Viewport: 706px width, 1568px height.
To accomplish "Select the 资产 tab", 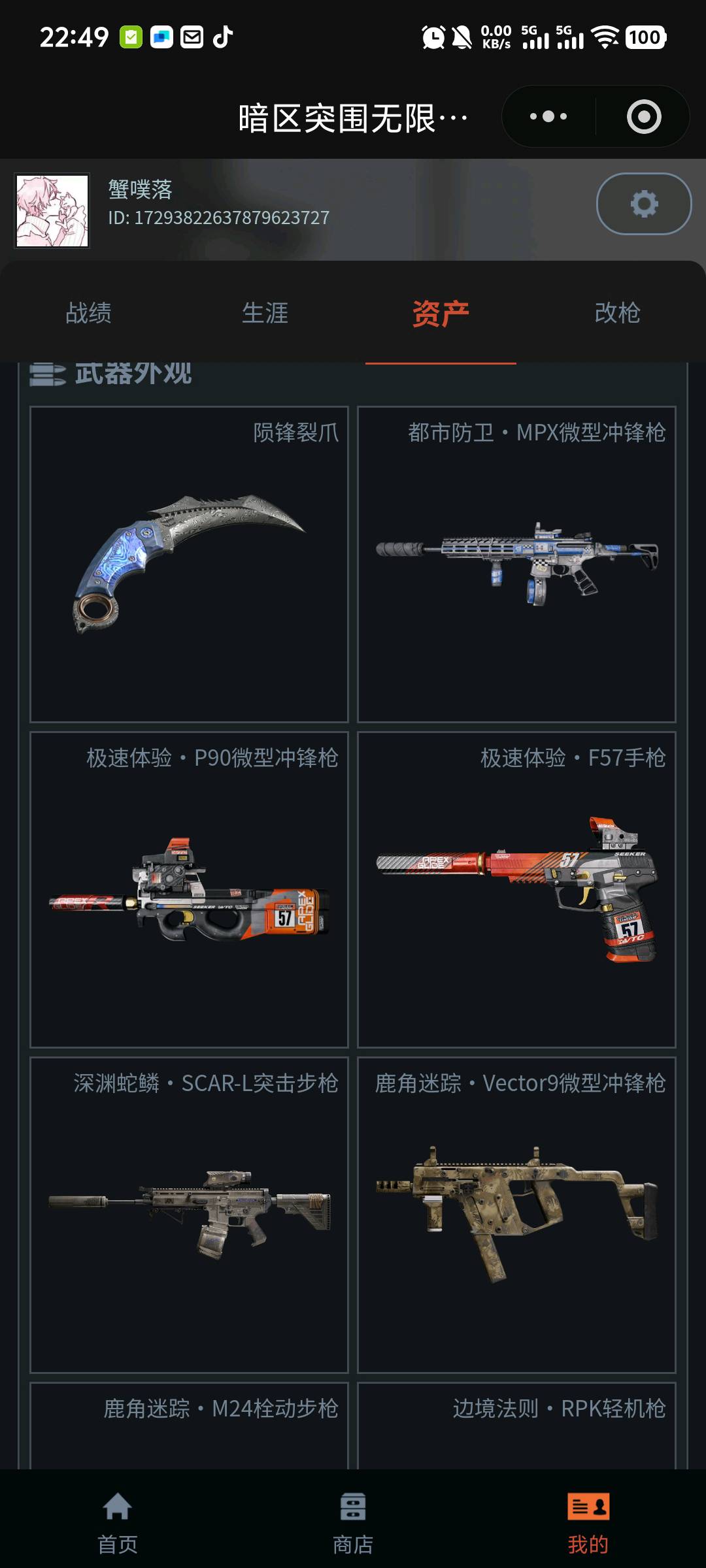I will 441,313.
